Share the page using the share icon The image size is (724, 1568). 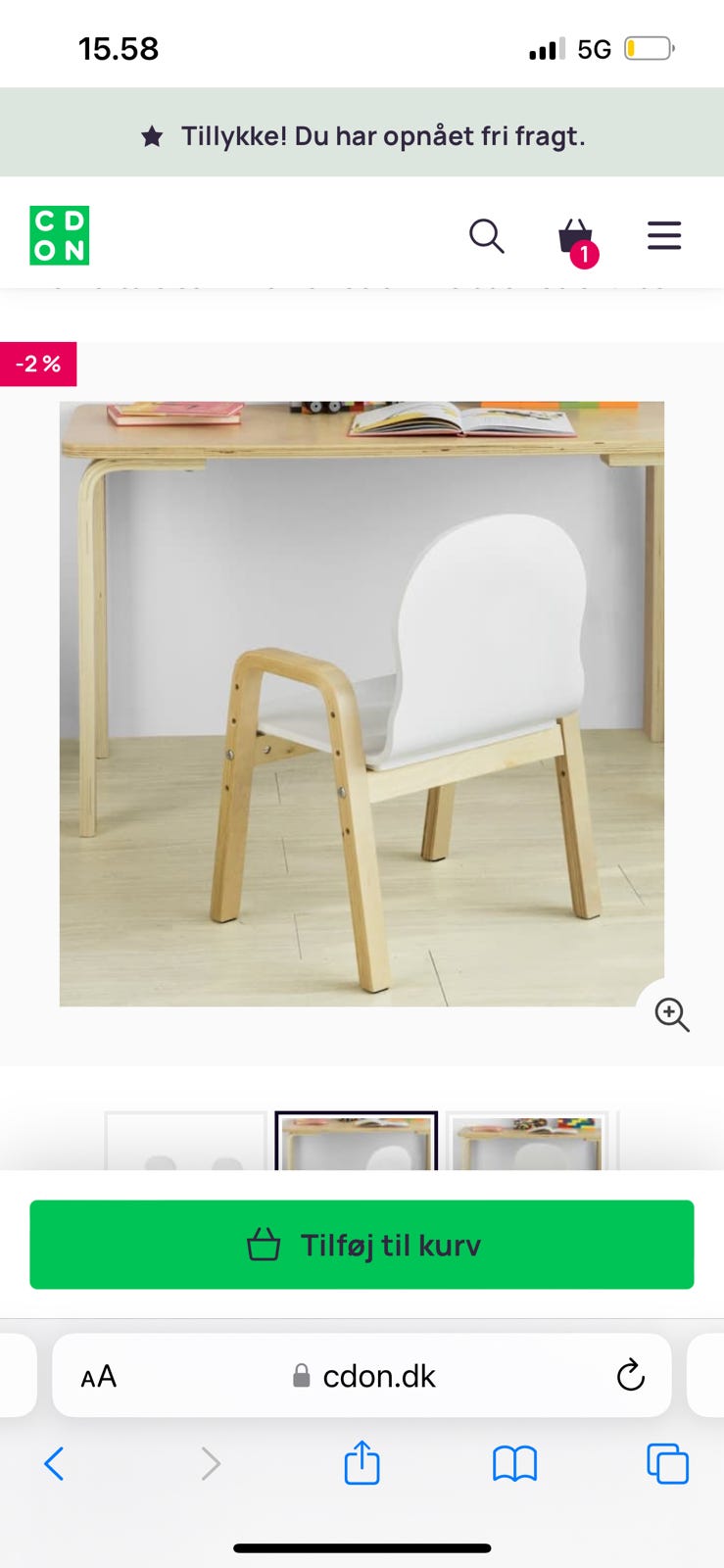(x=362, y=1463)
